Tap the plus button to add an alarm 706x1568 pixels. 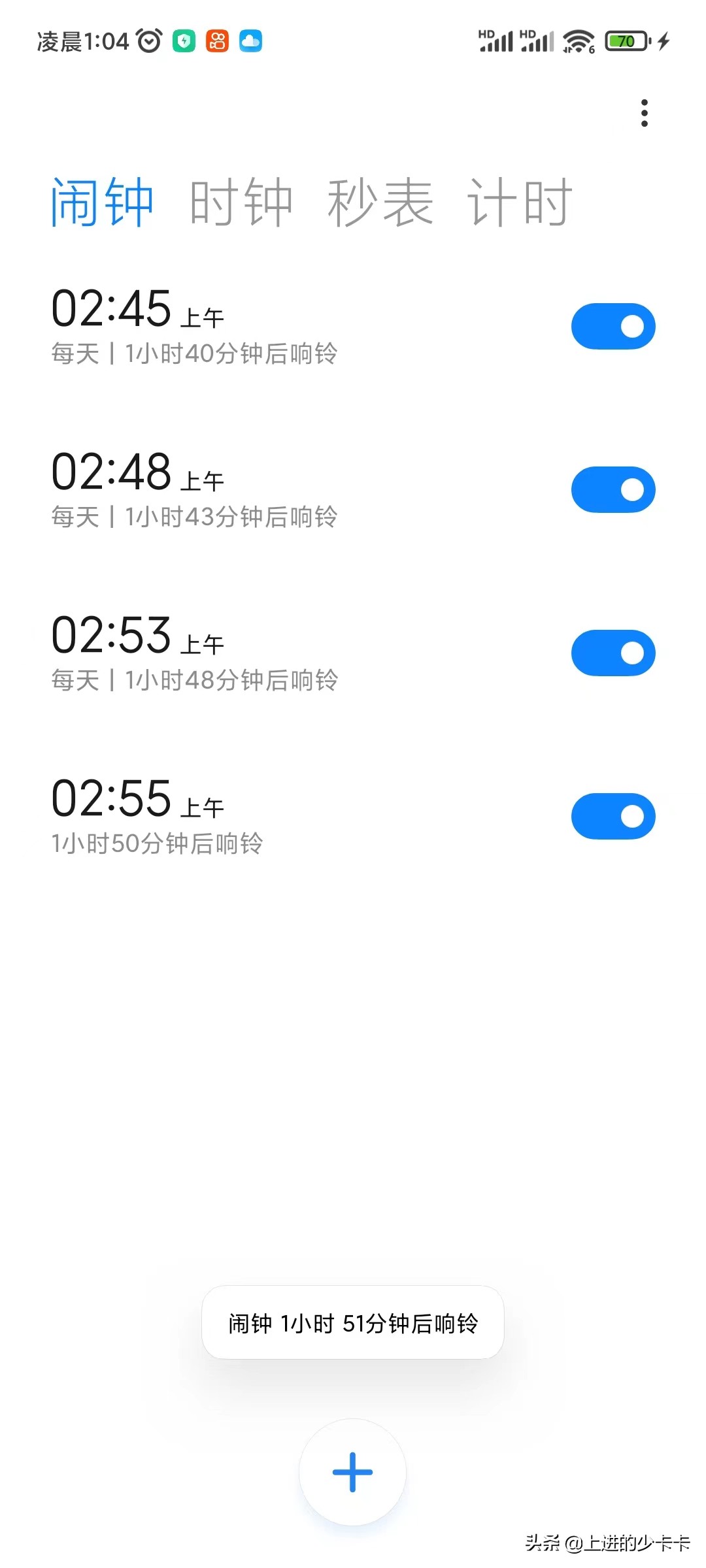coord(352,1472)
